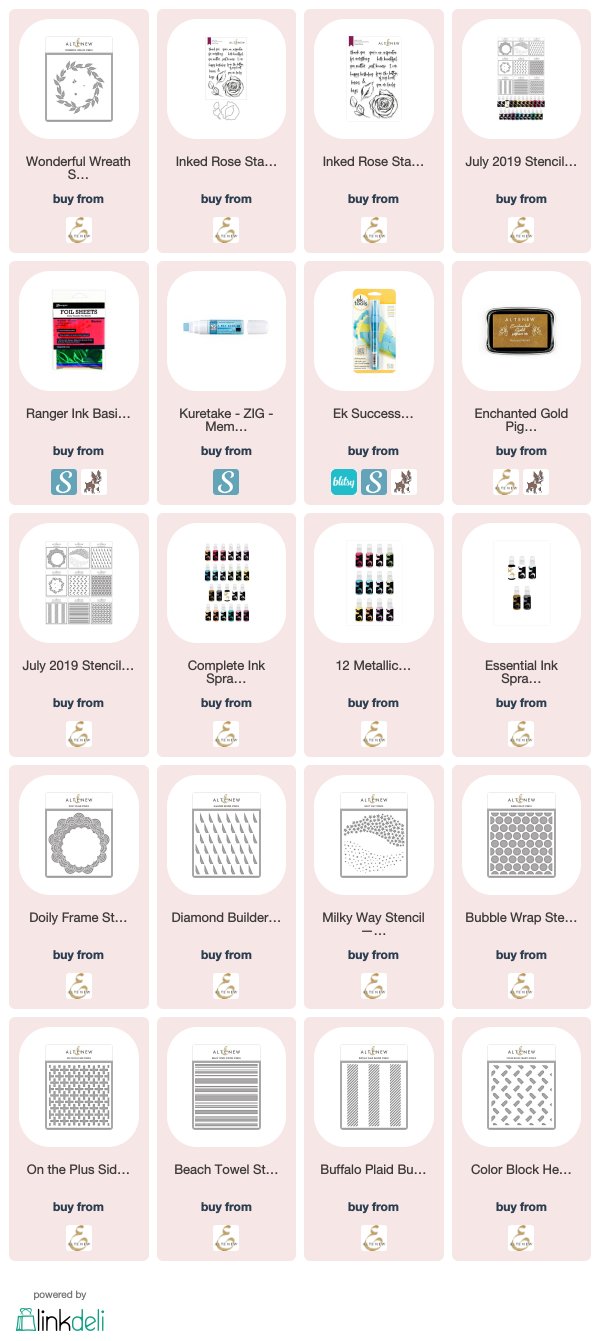Image resolution: width=600 pixels, height=1341 pixels.
Task: View the Bubble Wrap stencil
Action: (x=521, y=887)
